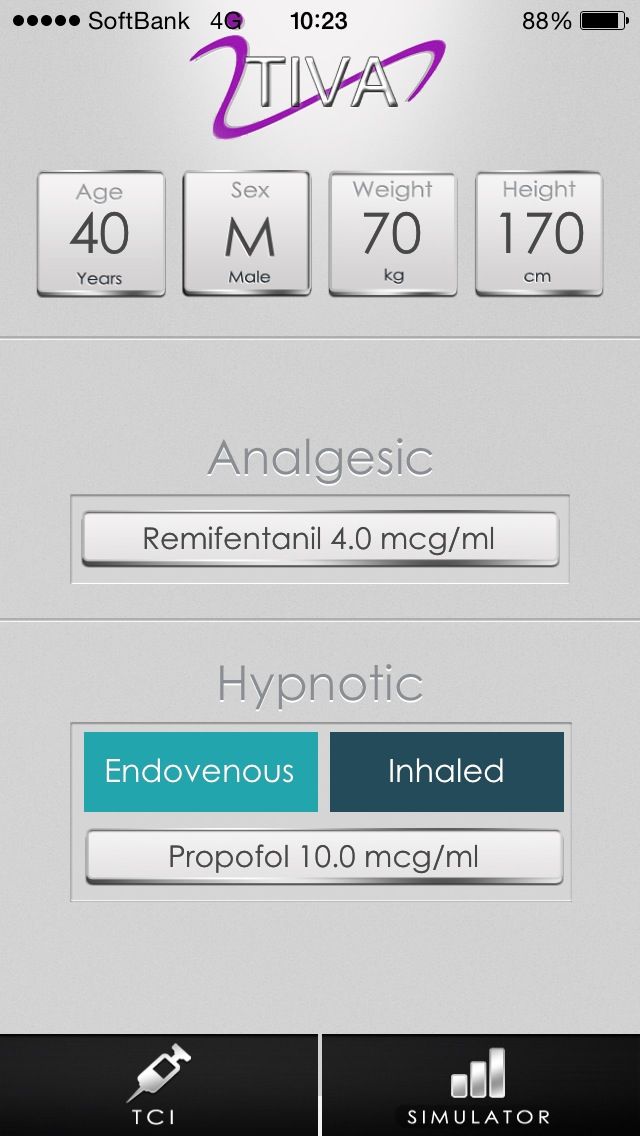The image size is (640, 1136).
Task: Edit the Weight value of 70 kg
Action: coord(393,233)
